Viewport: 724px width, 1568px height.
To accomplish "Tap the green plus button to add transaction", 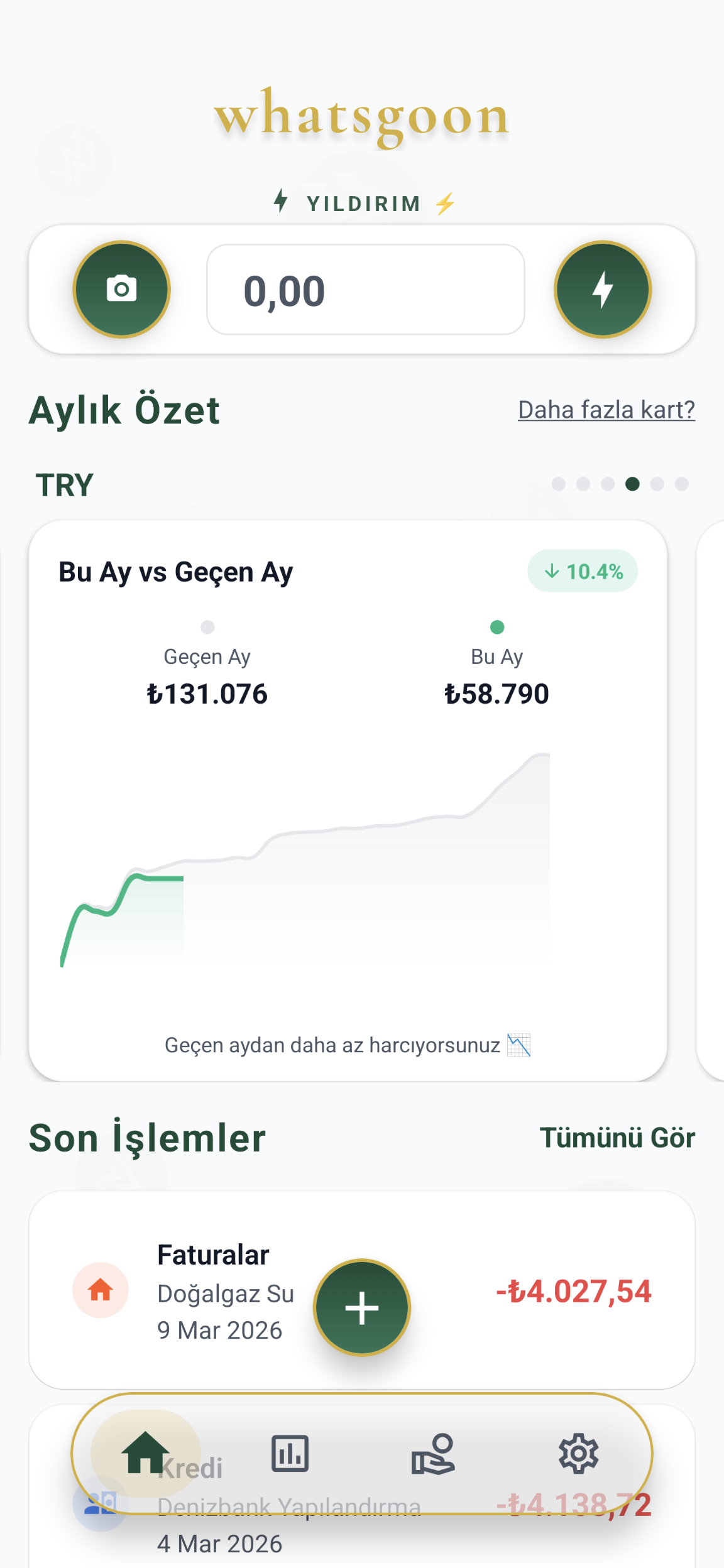I will (362, 1307).
